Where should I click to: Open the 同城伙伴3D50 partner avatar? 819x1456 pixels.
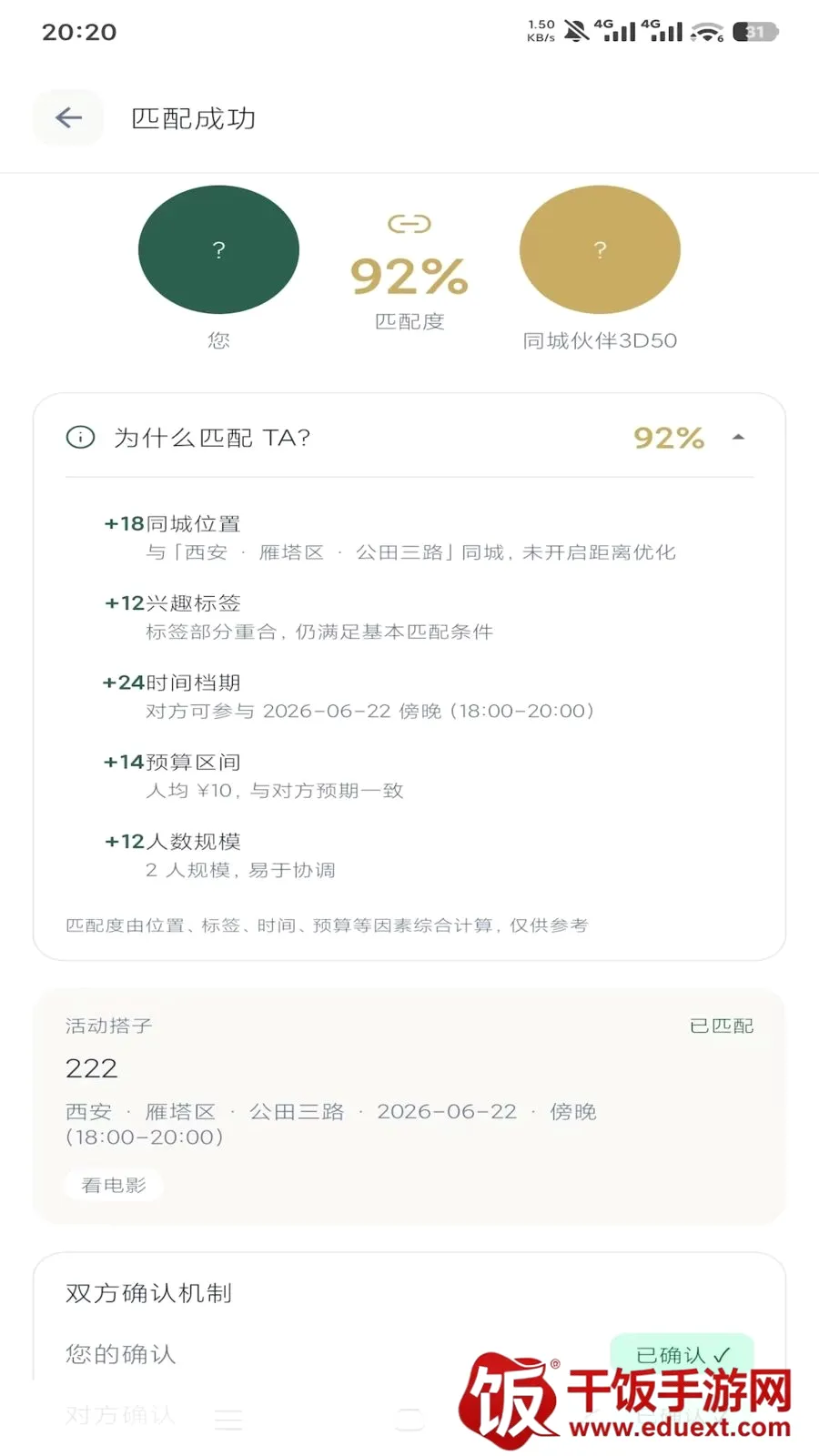(x=600, y=249)
